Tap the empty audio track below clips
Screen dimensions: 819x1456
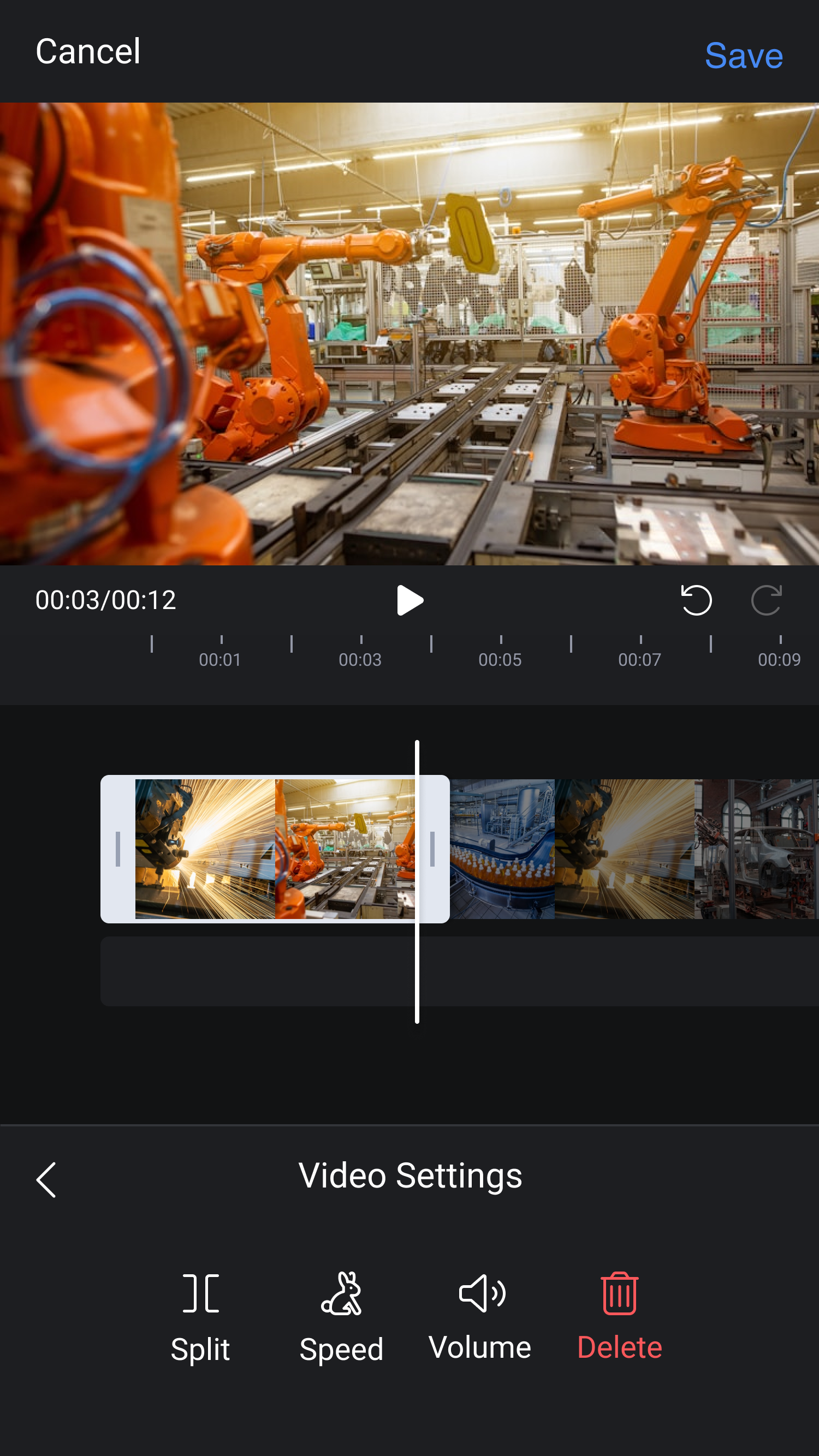[459, 971]
